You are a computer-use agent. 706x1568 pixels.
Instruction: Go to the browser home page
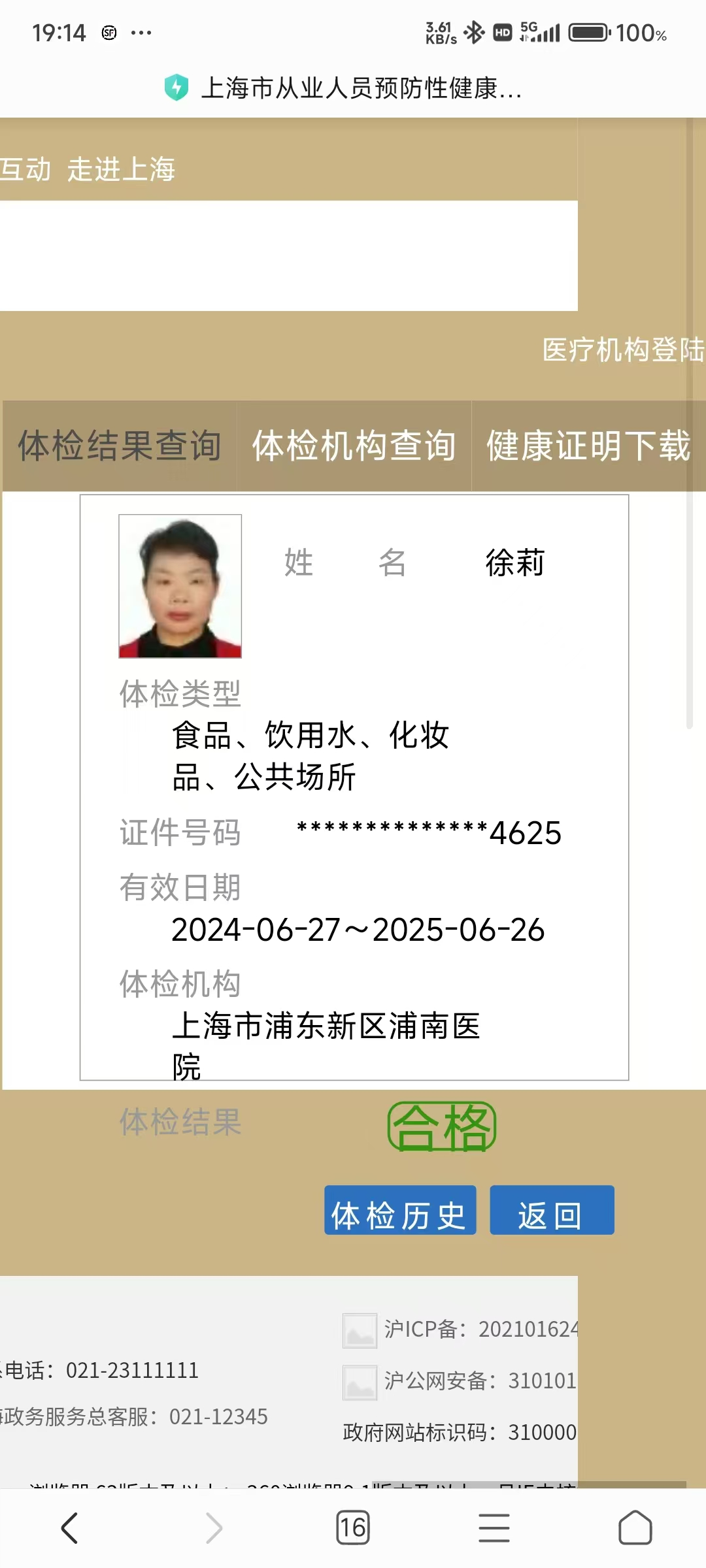pyautogui.click(x=635, y=1528)
